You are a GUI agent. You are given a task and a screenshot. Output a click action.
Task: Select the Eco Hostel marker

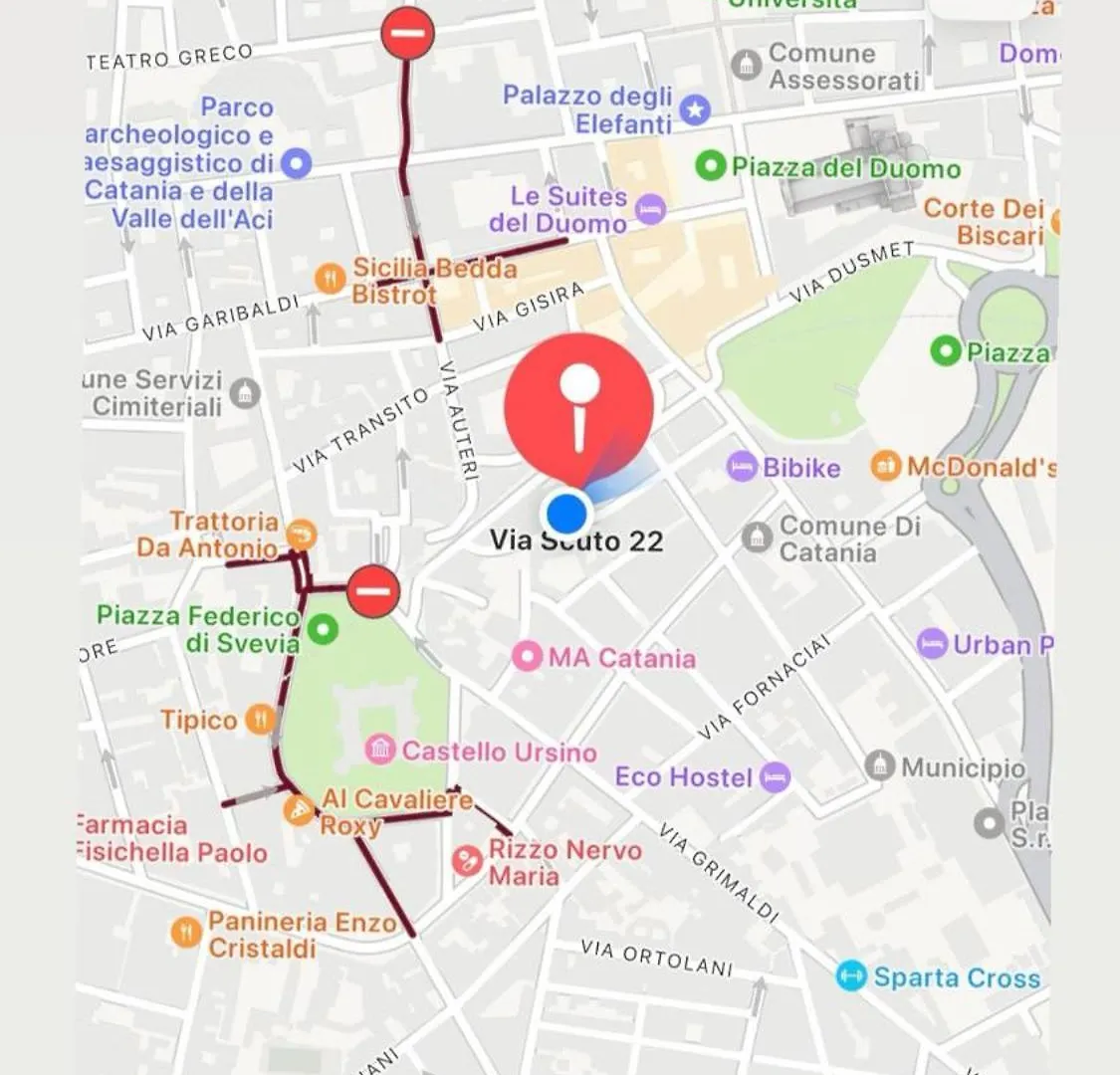click(x=775, y=777)
